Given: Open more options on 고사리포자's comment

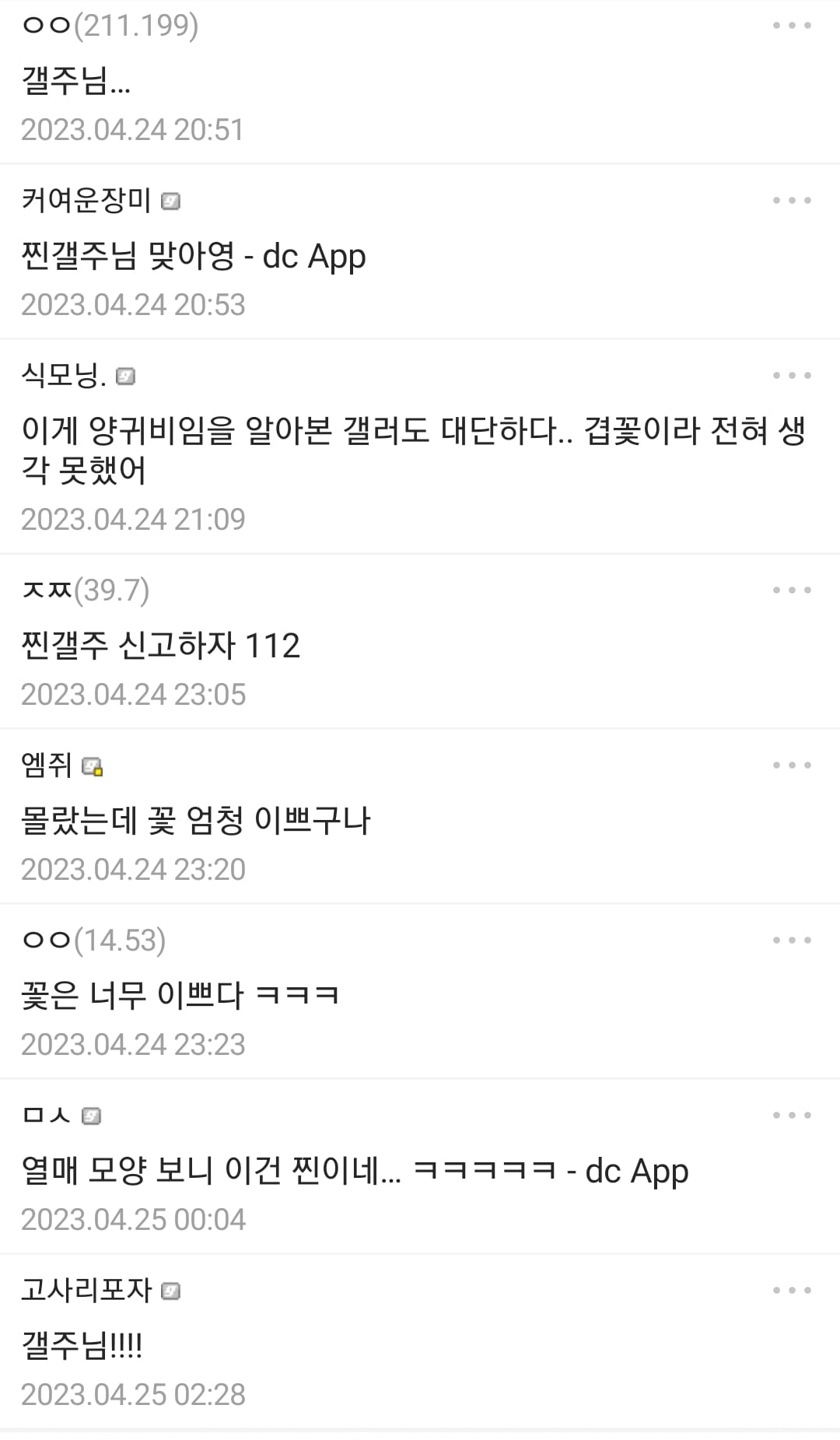Looking at the screenshot, I should coord(792,1291).
